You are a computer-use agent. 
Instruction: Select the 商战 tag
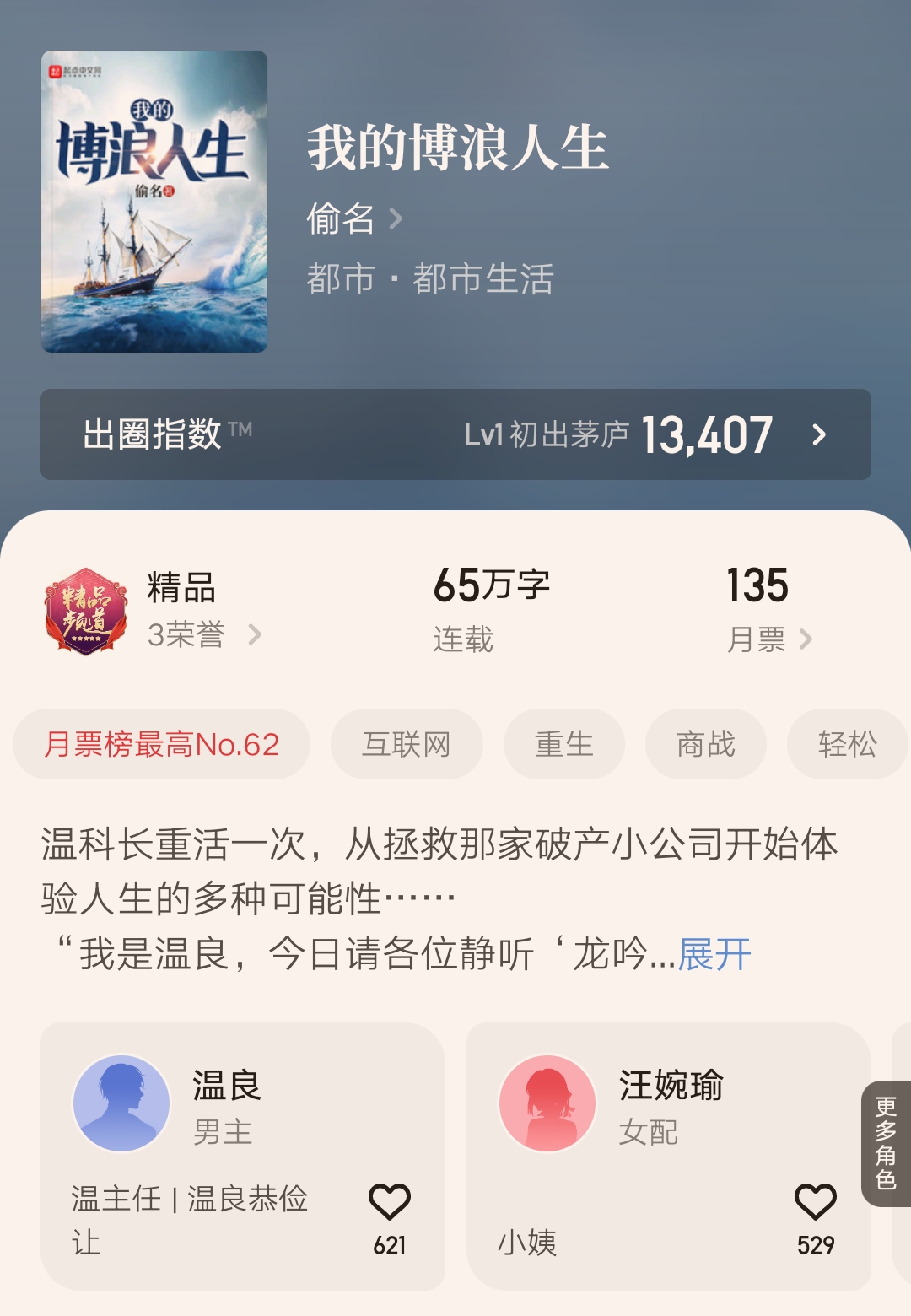[x=705, y=743]
